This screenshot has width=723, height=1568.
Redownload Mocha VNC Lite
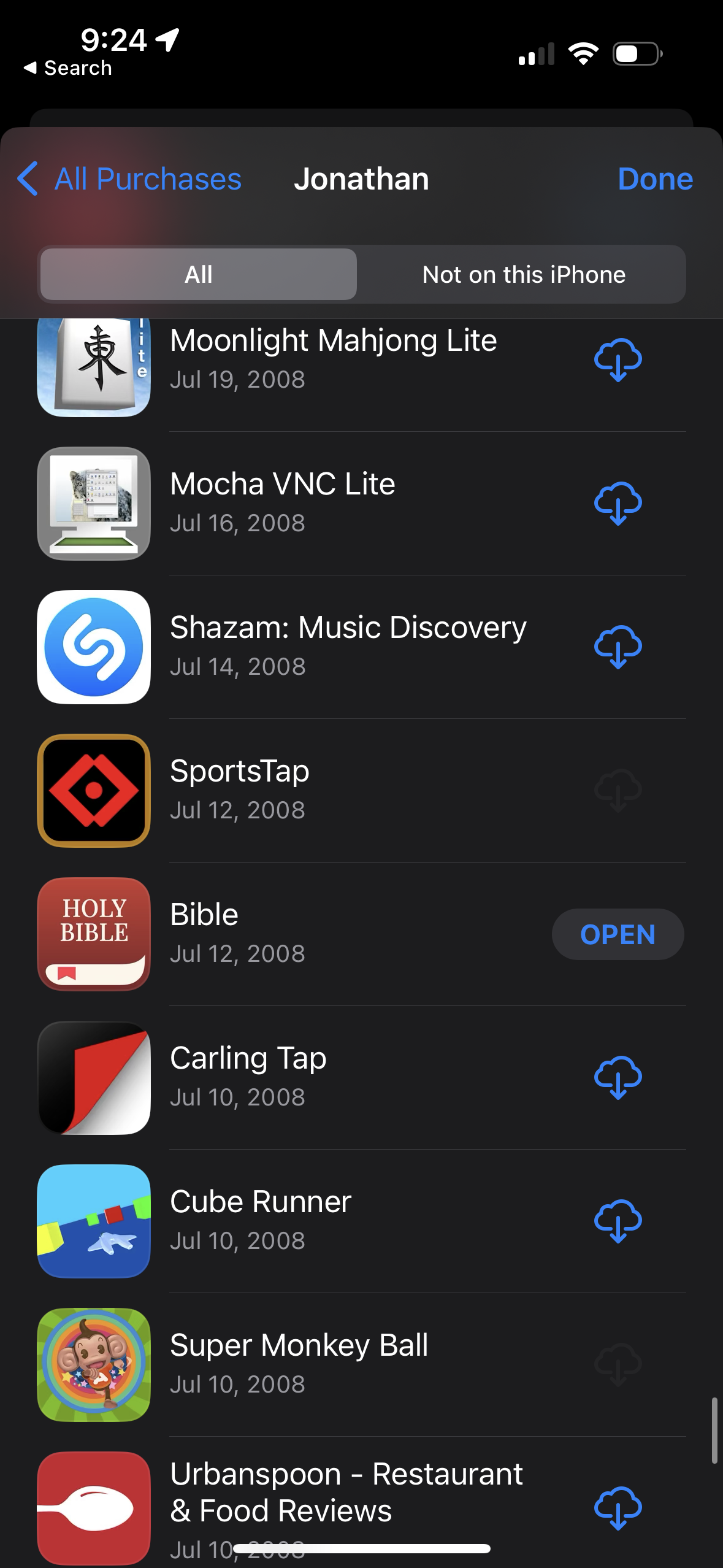(618, 504)
